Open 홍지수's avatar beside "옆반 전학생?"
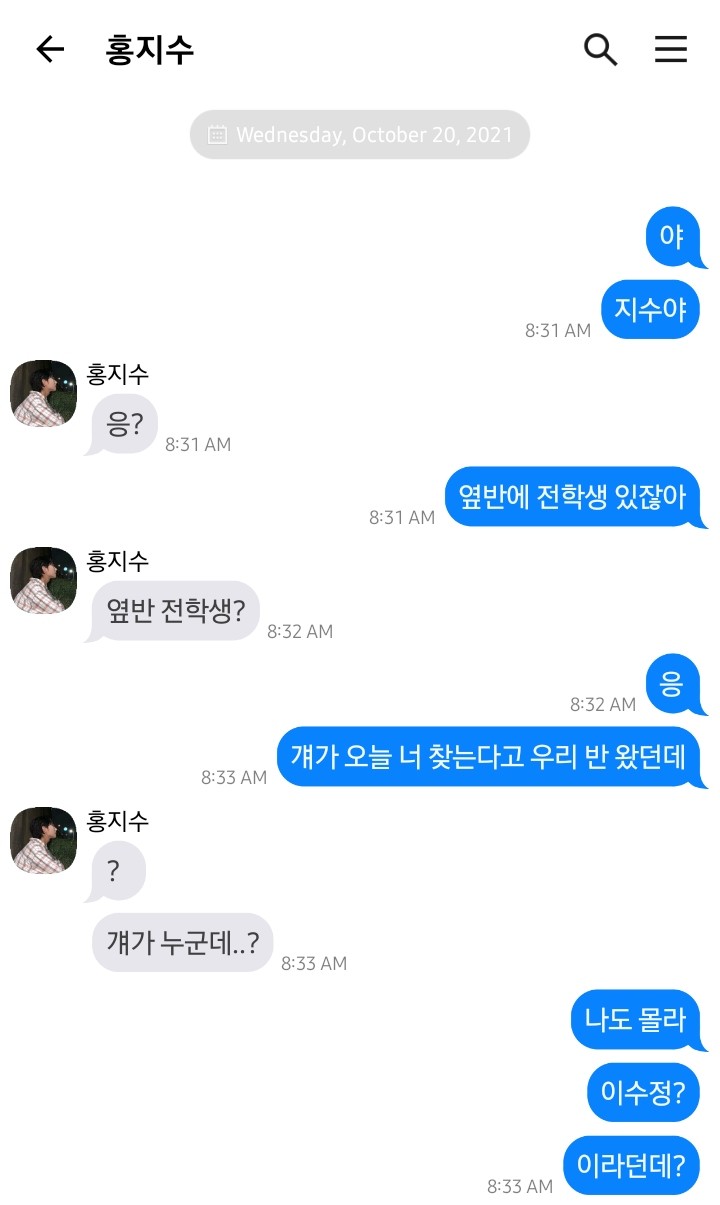720x1205 pixels. pos(44,580)
